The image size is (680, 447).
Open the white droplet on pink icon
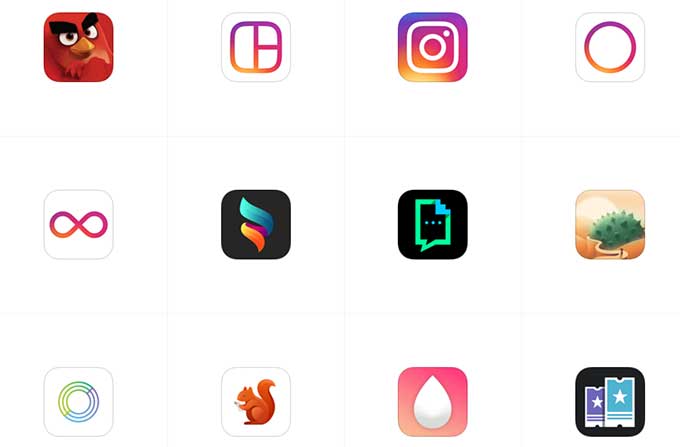coord(432,401)
